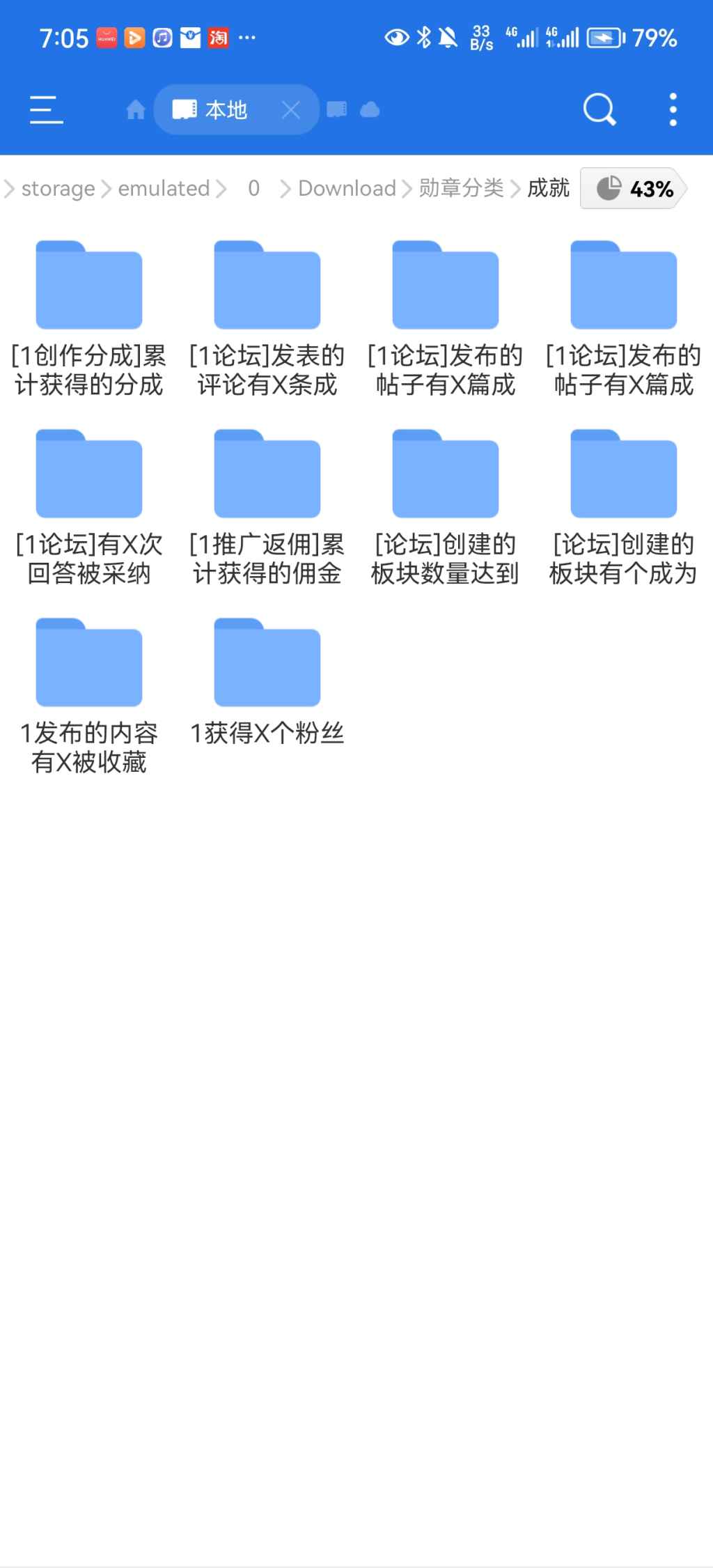
Task: Close the 本地 tab with its X
Action: click(x=290, y=109)
